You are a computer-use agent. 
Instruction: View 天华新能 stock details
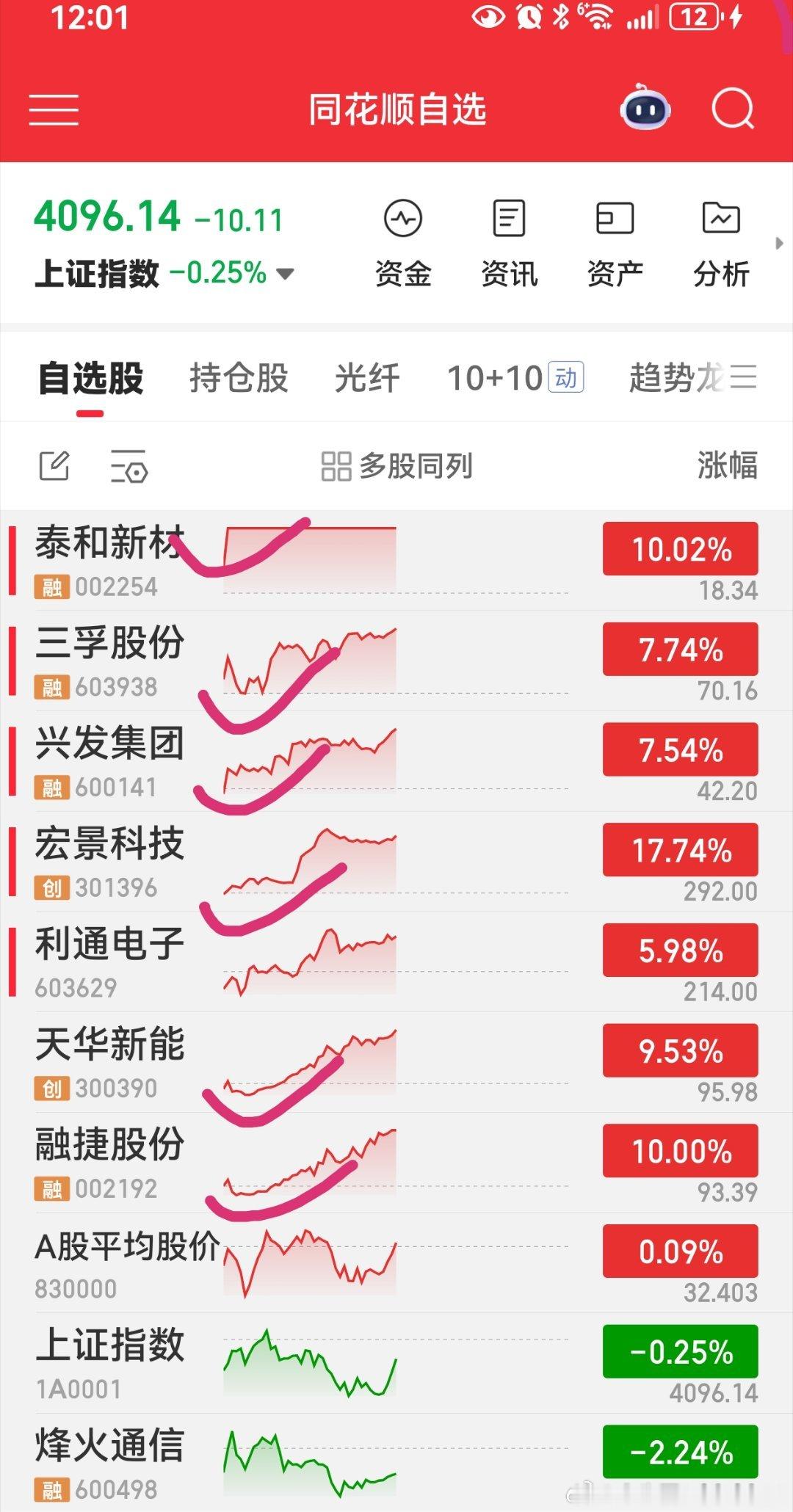click(x=396, y=1062)
